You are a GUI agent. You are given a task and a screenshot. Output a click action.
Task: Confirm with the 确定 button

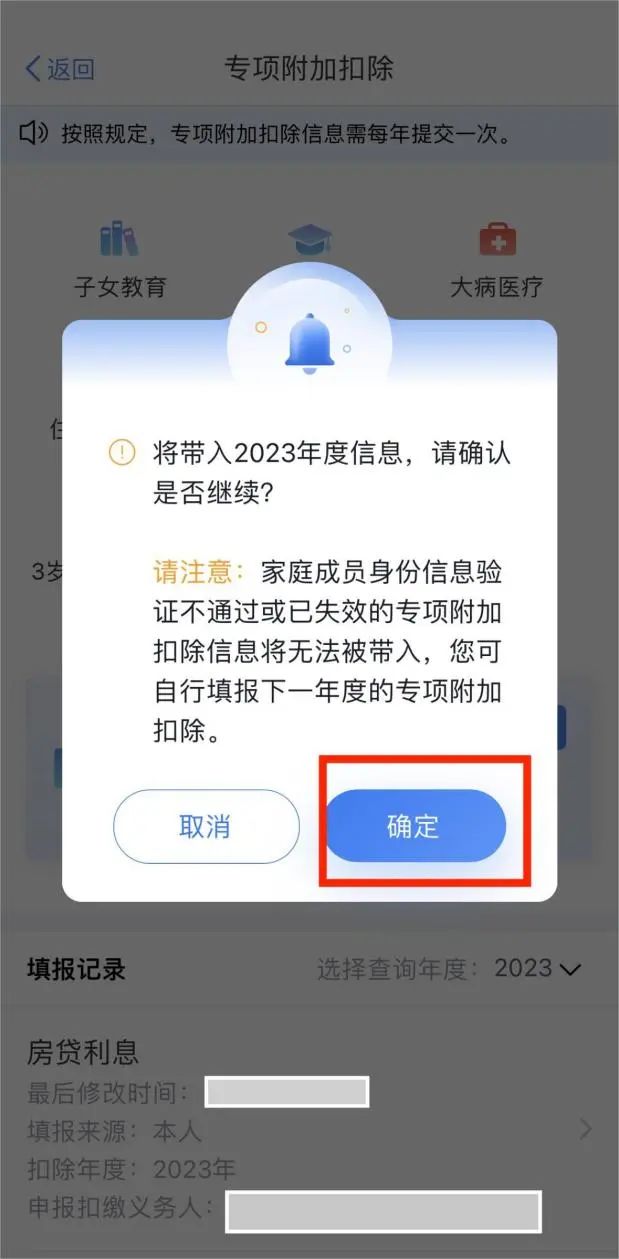click(x=415, y=826)
